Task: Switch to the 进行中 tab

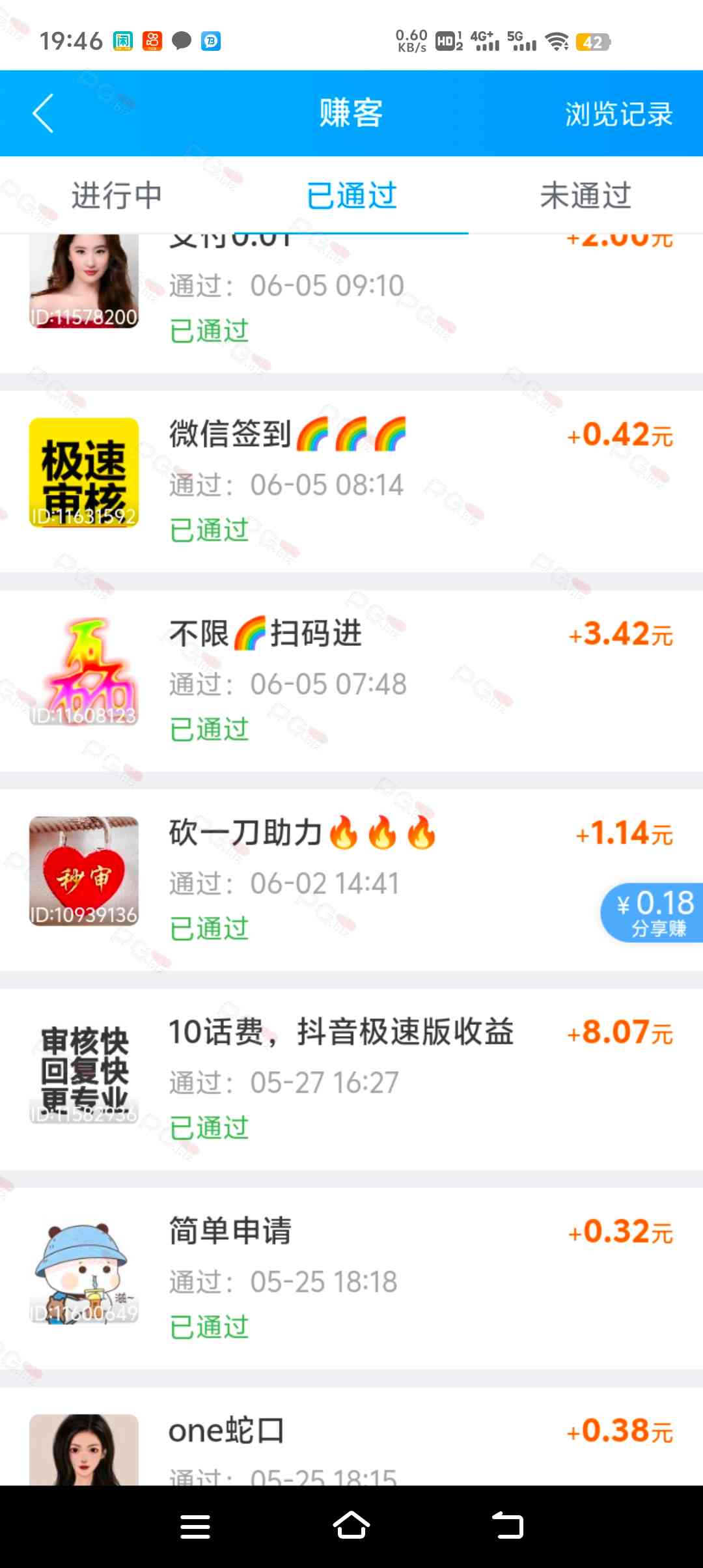Action: click(117, 195)
